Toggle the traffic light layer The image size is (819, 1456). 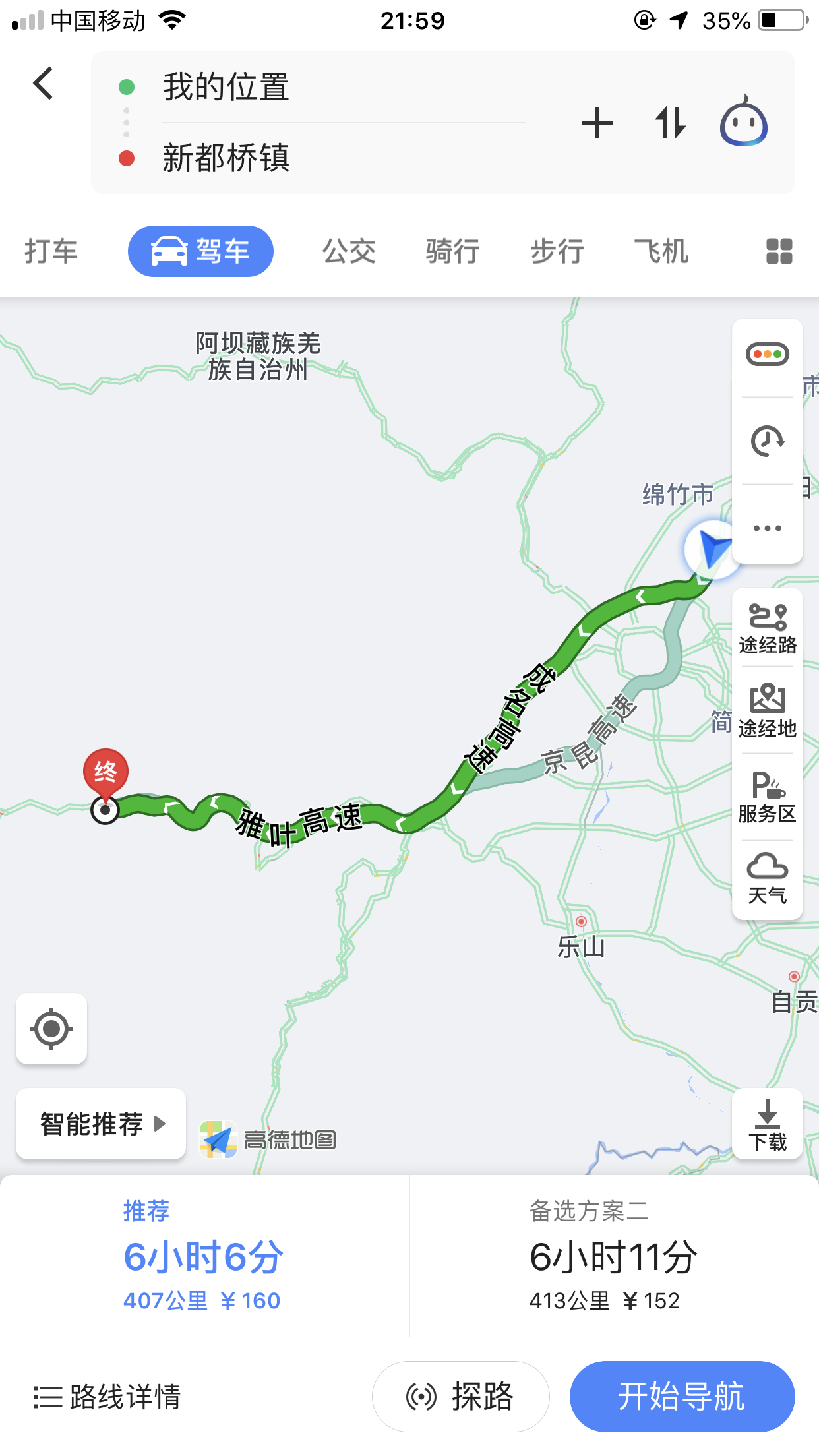(x=768, y=355)
